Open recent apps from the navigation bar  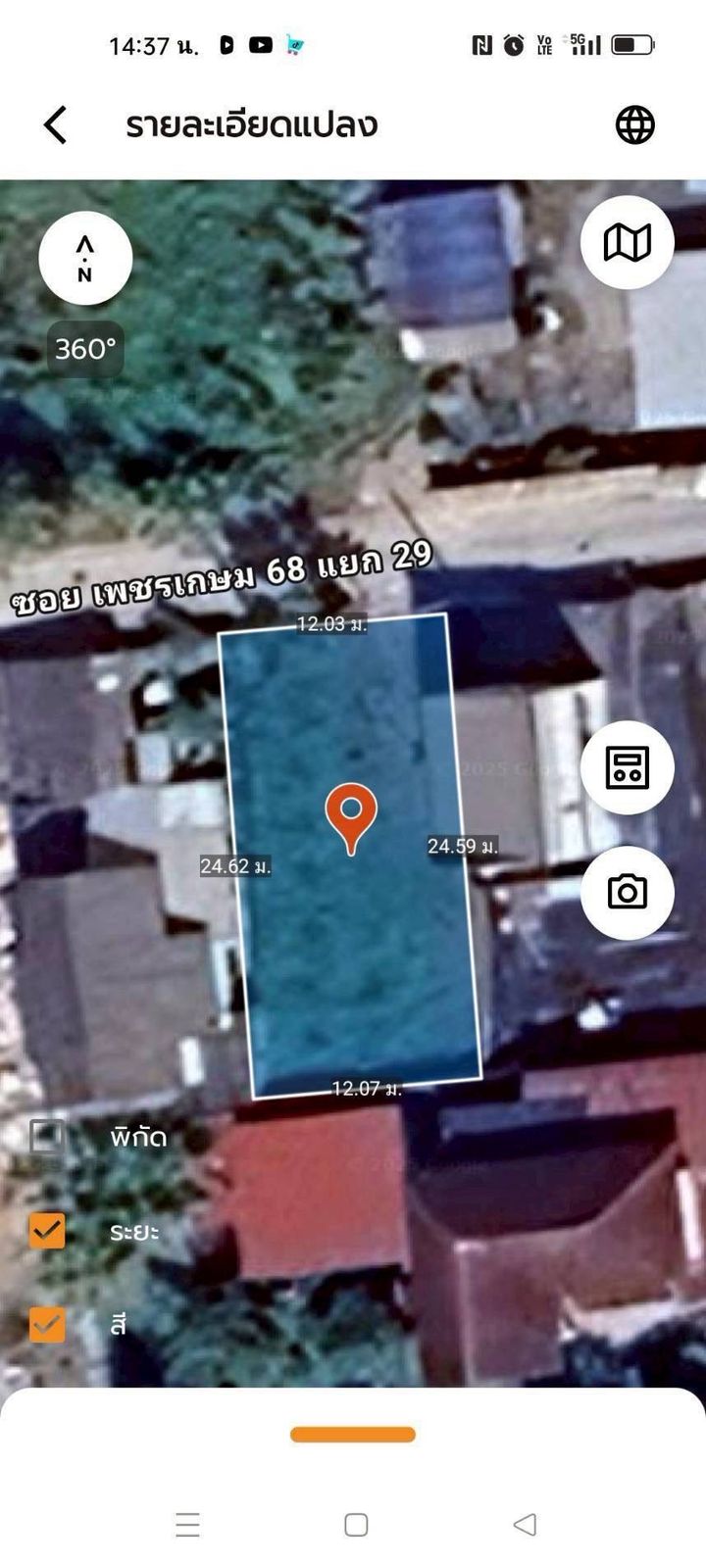coord(186,1525)
